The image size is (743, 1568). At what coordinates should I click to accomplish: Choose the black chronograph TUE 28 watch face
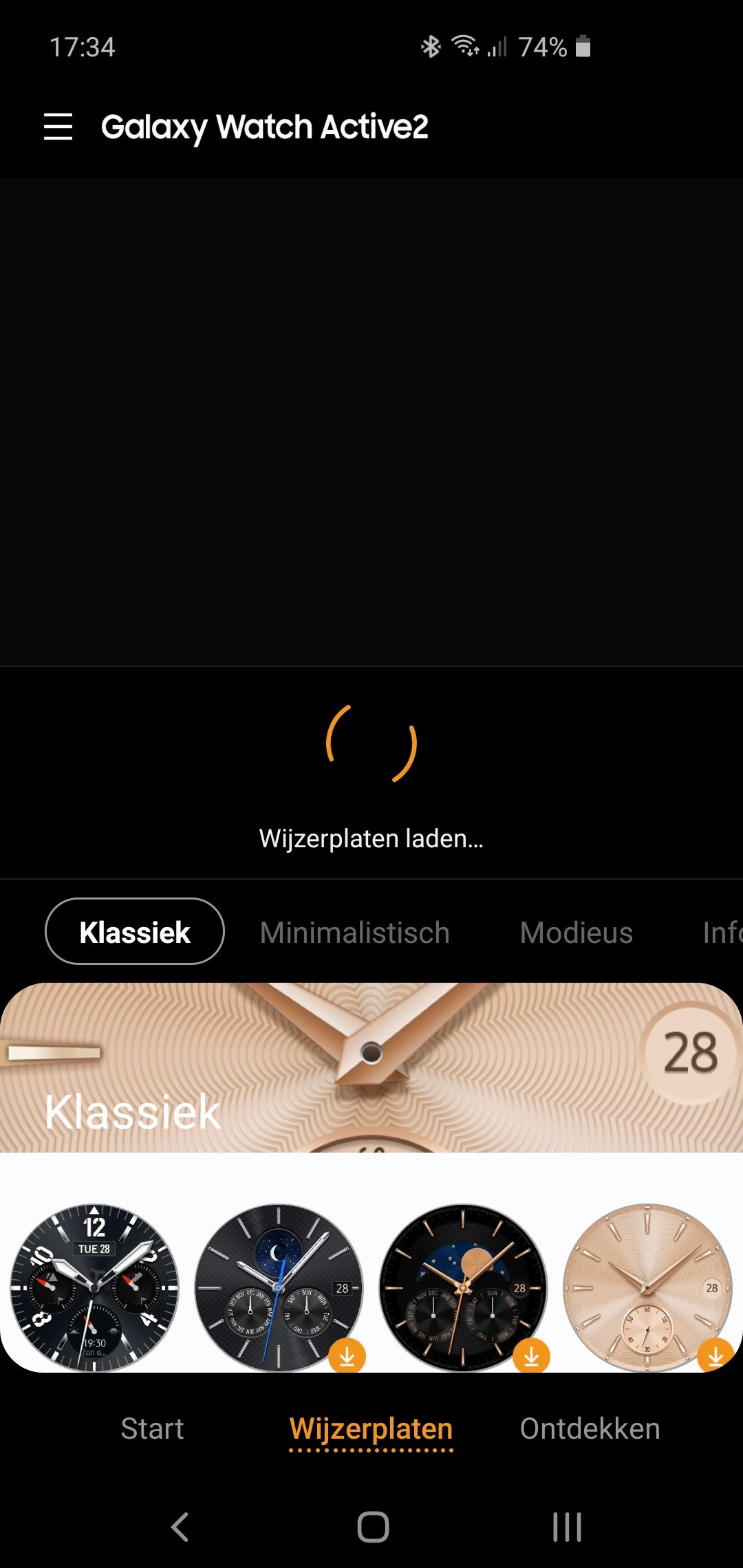[94, 1287]
